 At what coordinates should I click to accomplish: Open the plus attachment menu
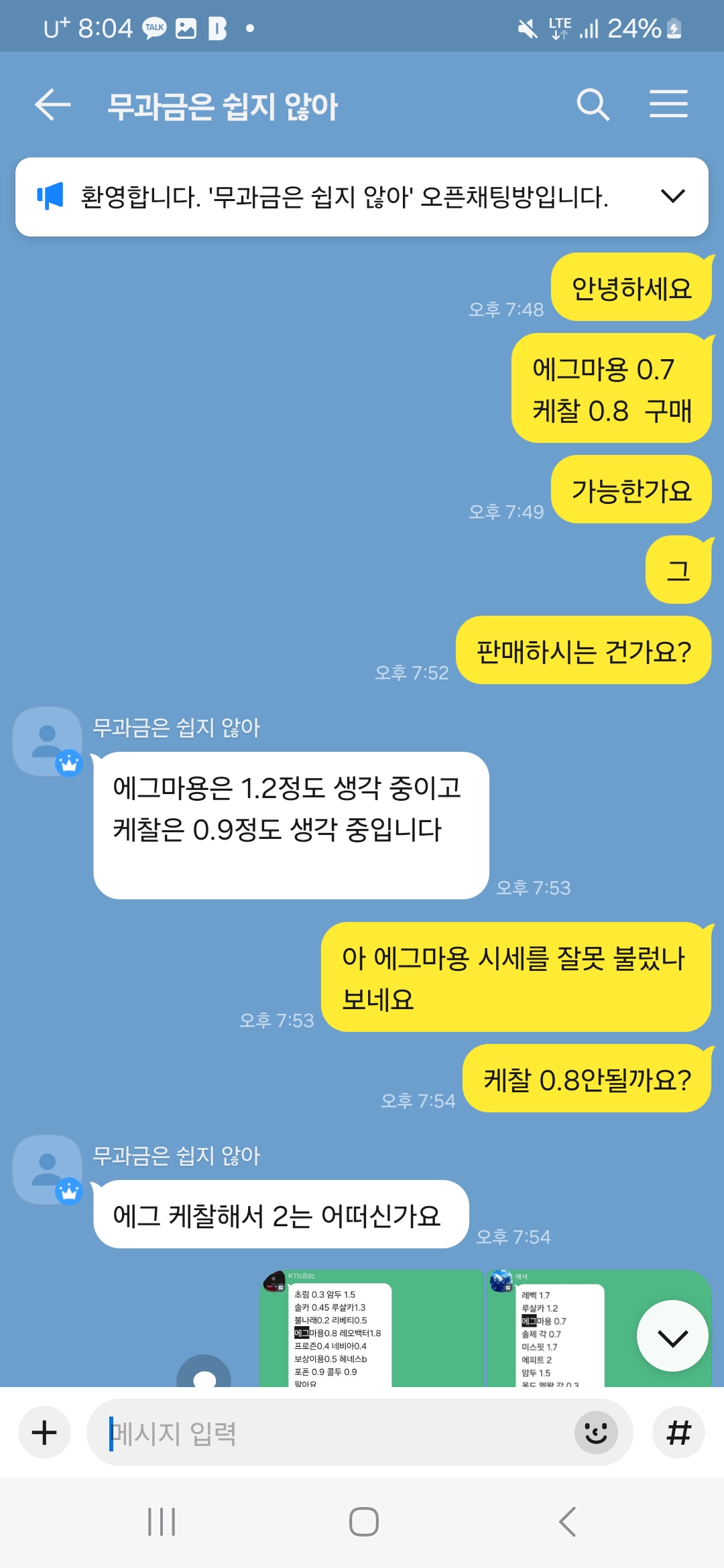tap(44, 1433)
